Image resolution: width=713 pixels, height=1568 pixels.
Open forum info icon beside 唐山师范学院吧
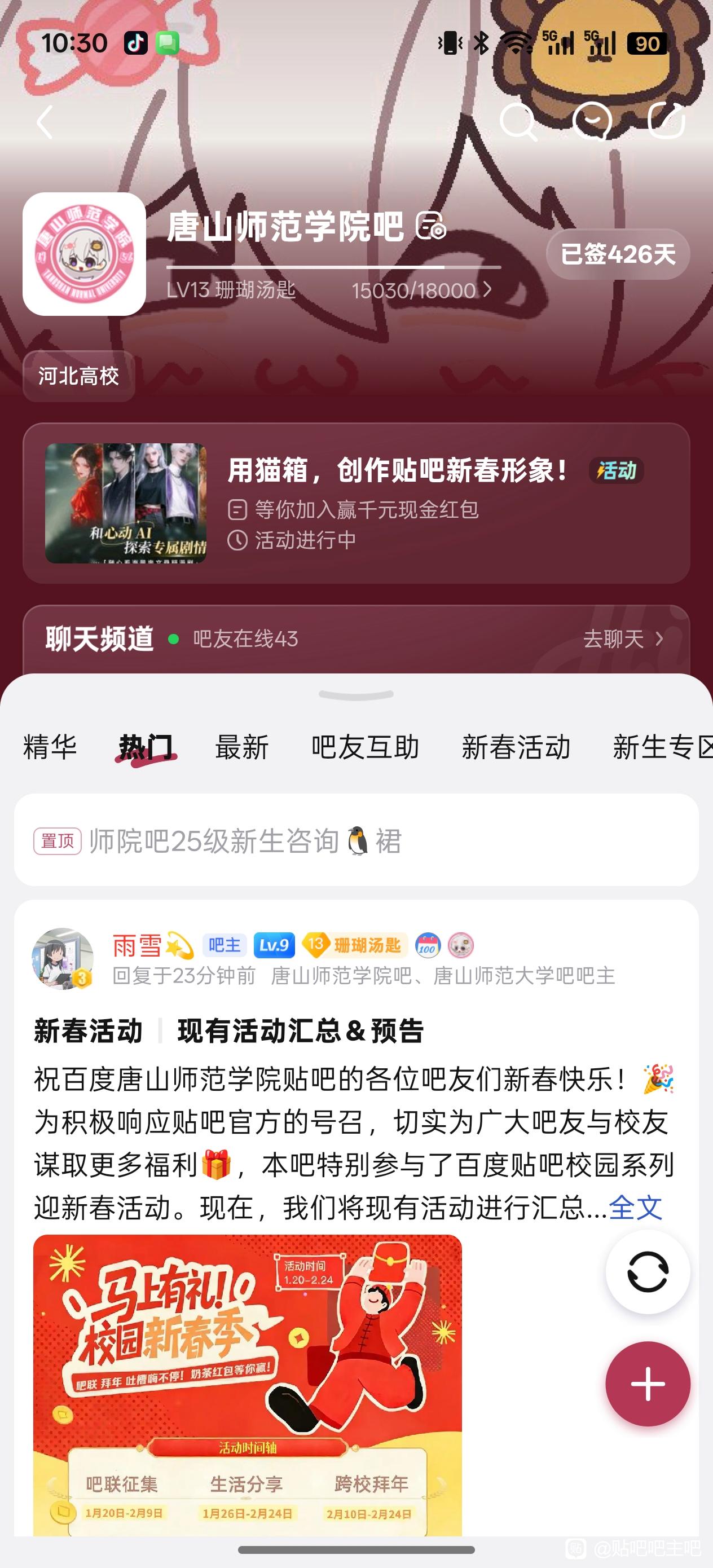[431, 226]
